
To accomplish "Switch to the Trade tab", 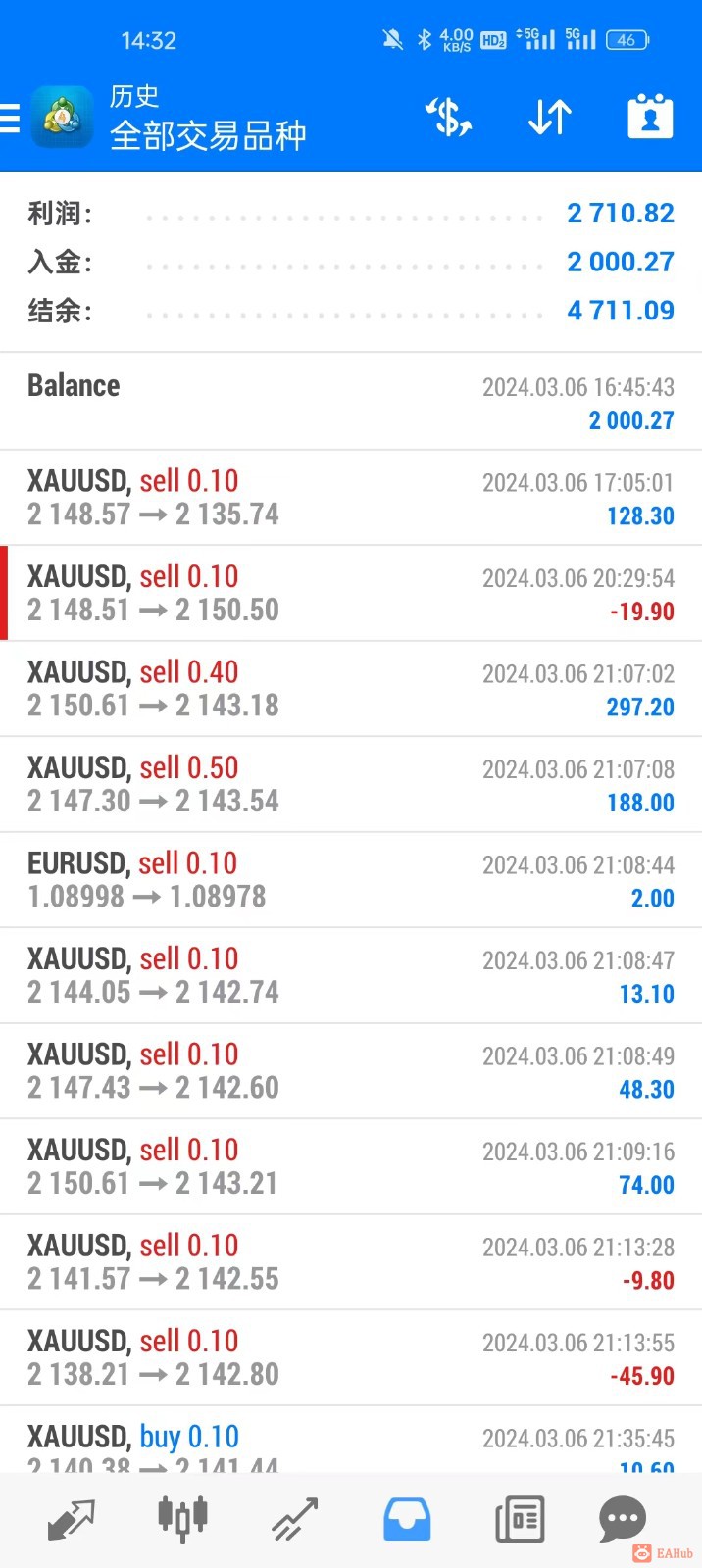I will (x=295, y=1519).
